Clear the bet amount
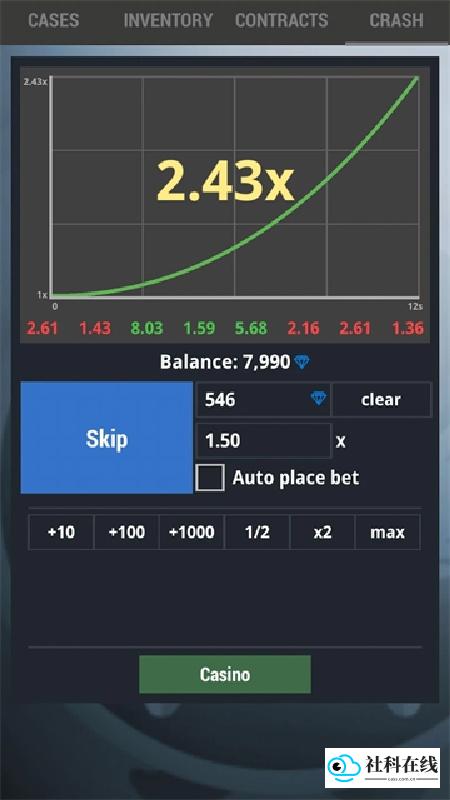The image size is (450, 800). click(381, 399)
